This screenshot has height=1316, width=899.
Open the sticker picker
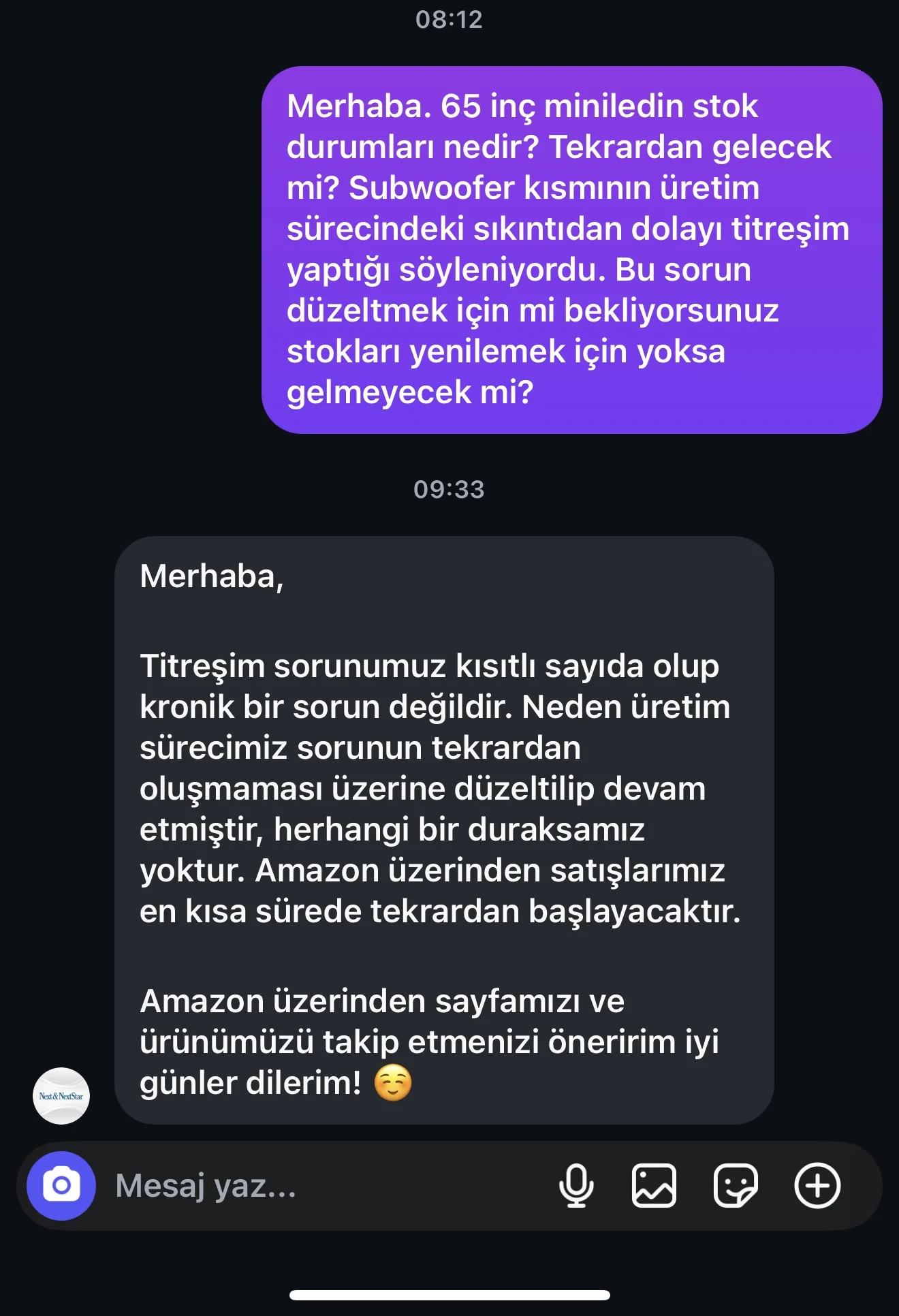coord(736,1185)
